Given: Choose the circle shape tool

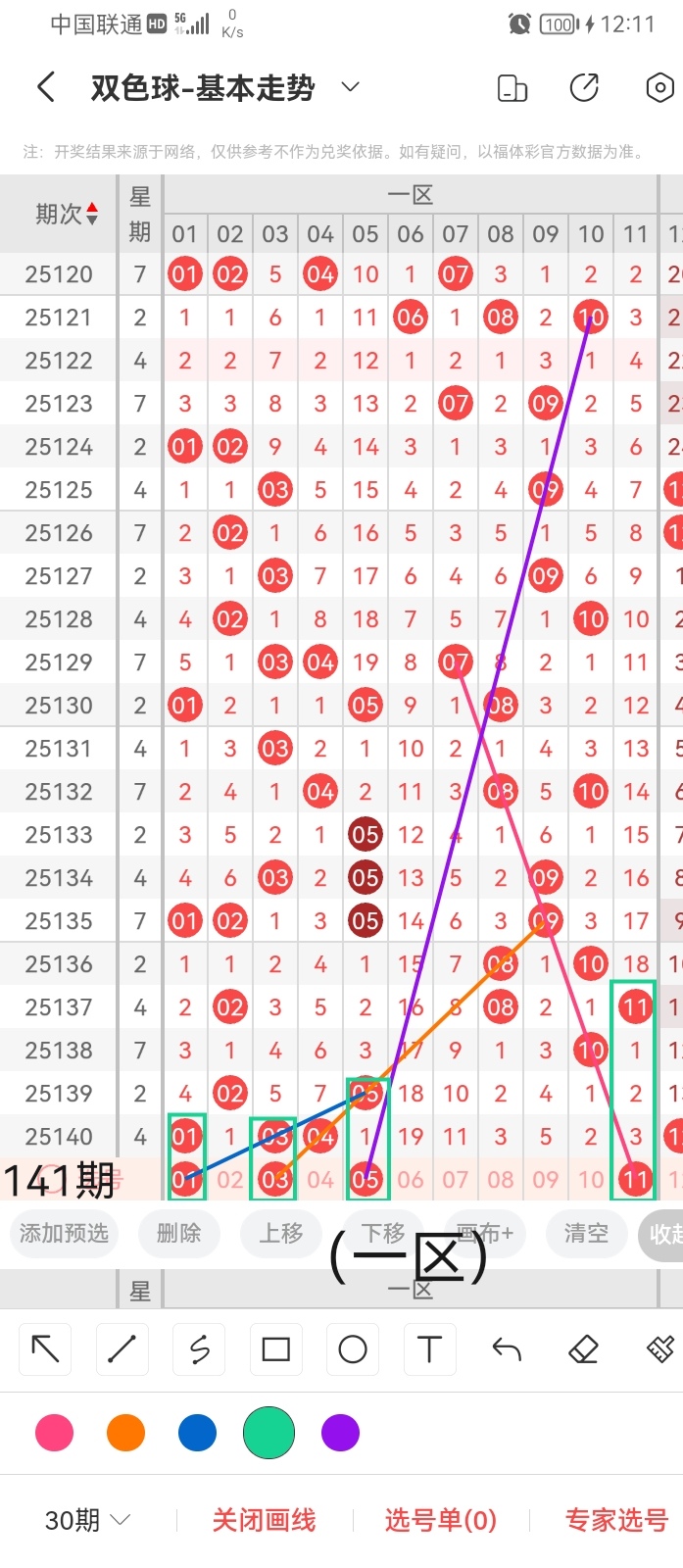Looking at the screenshot, I should point(353,1349).
